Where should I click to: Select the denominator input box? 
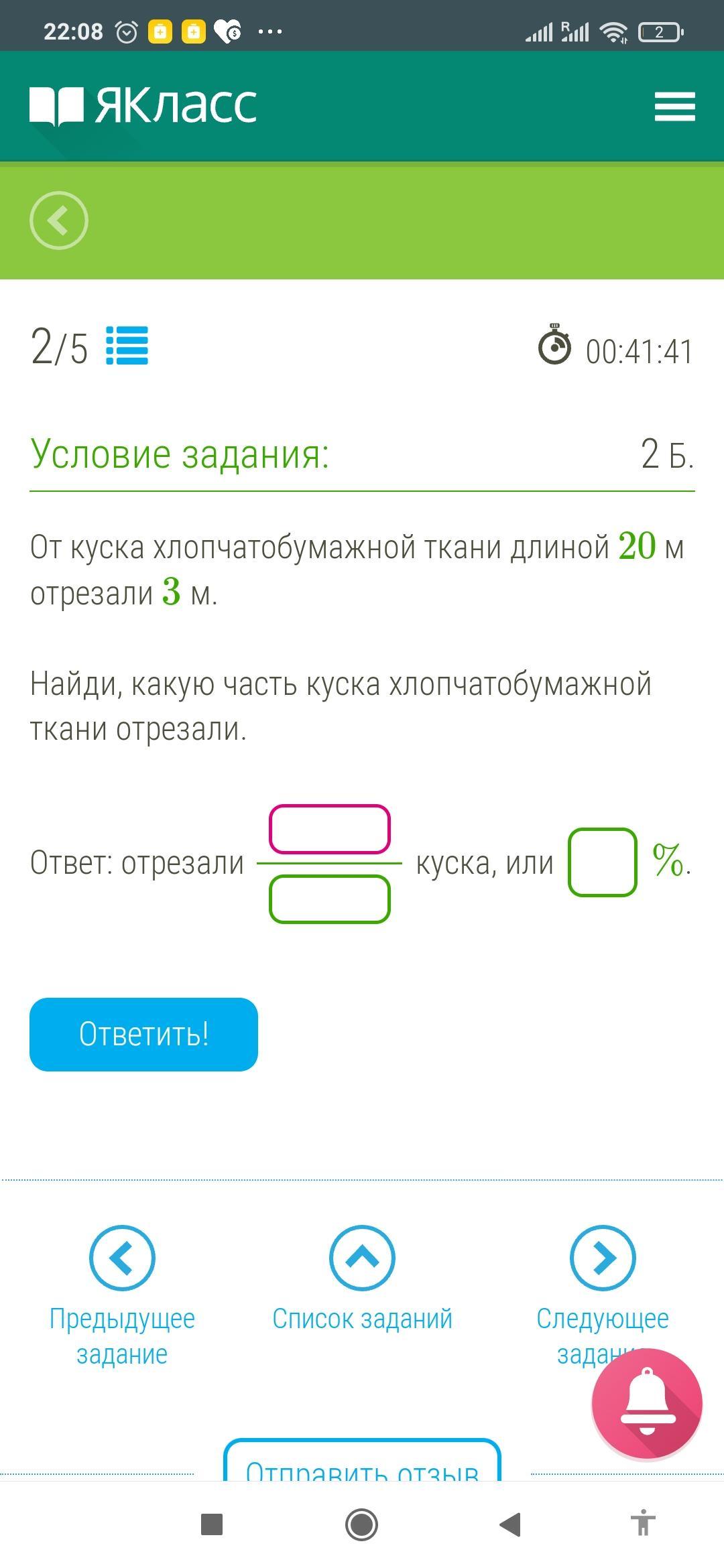tap(330, 899)
